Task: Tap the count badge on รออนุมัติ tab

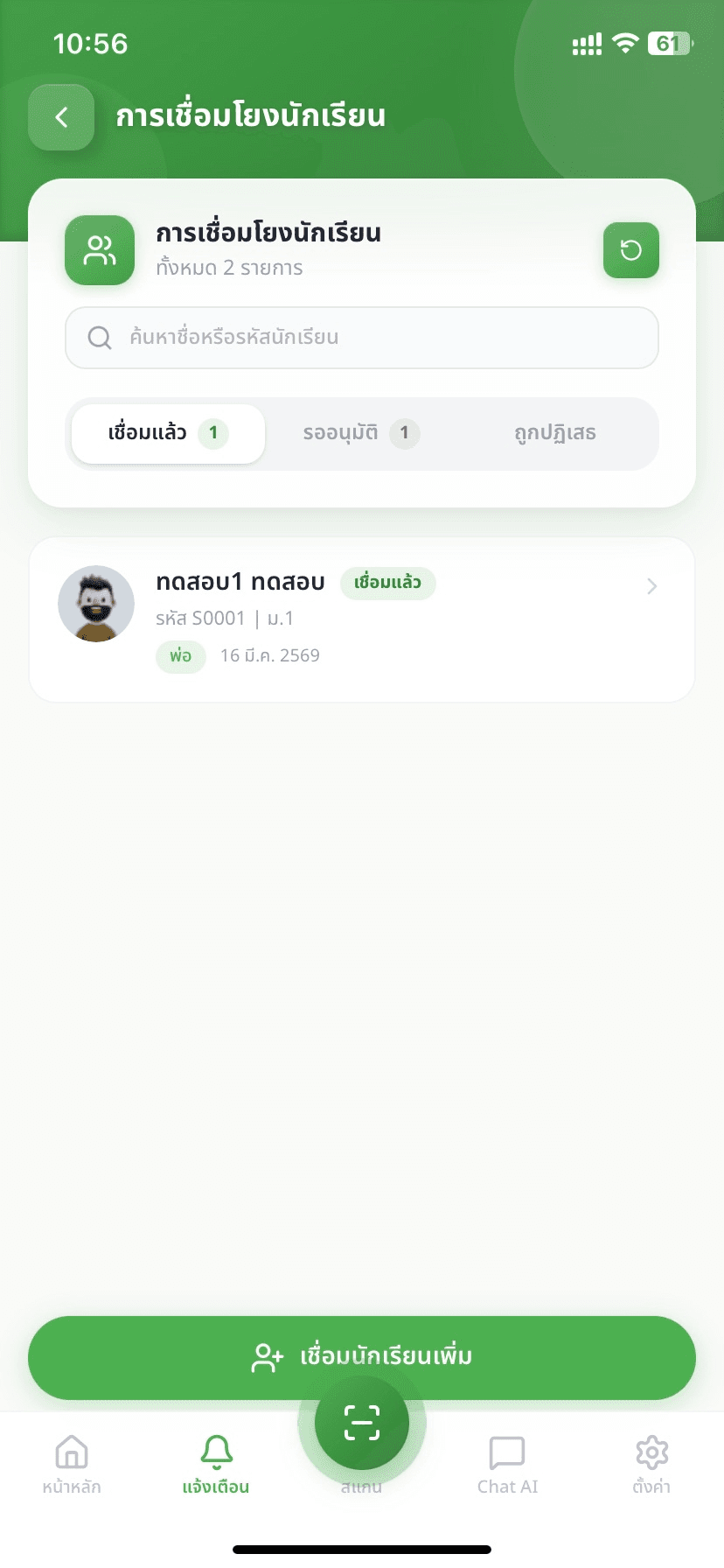Action: (405, 433)
